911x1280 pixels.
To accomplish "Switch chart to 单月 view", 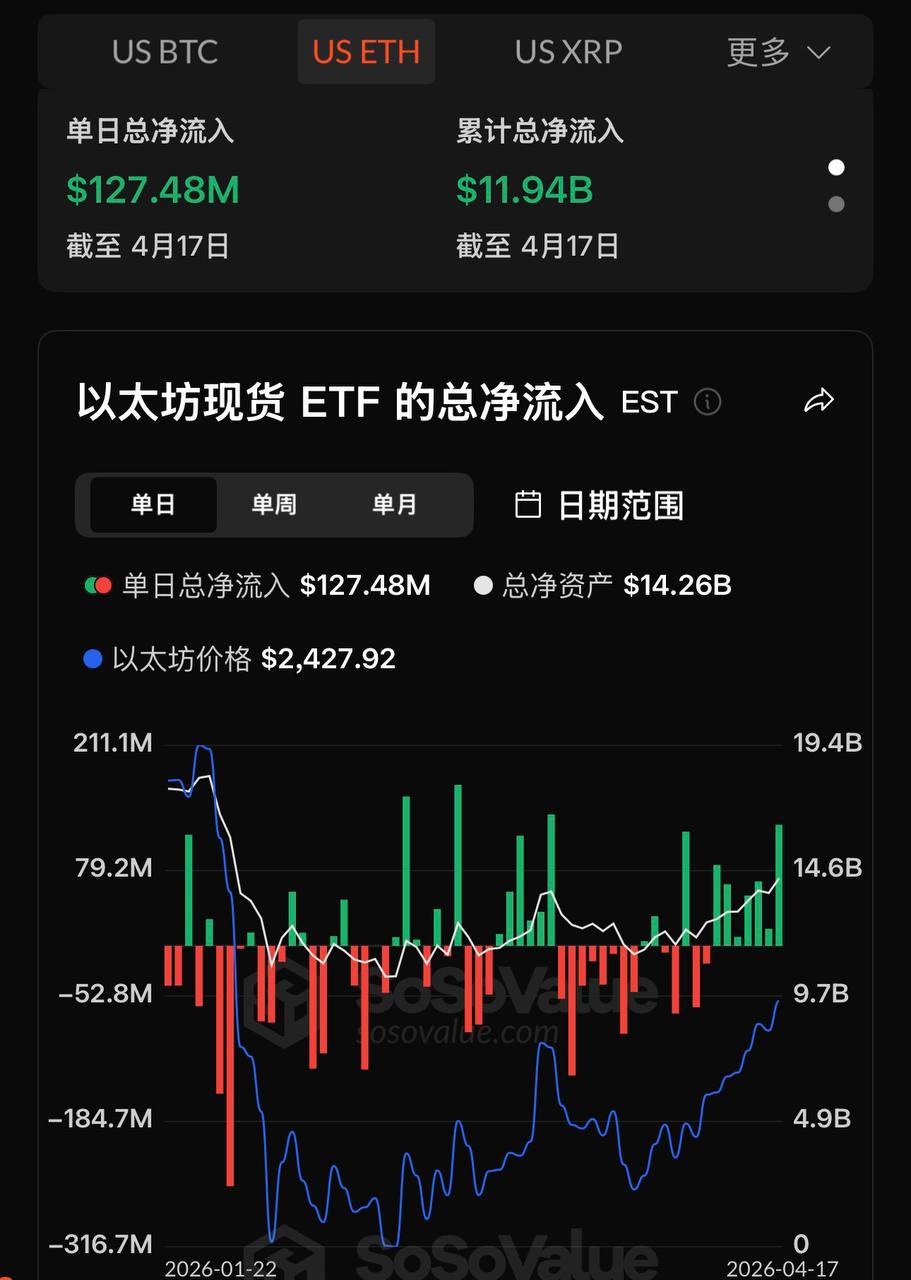I will pyautogui.click(x=395, y=505).
